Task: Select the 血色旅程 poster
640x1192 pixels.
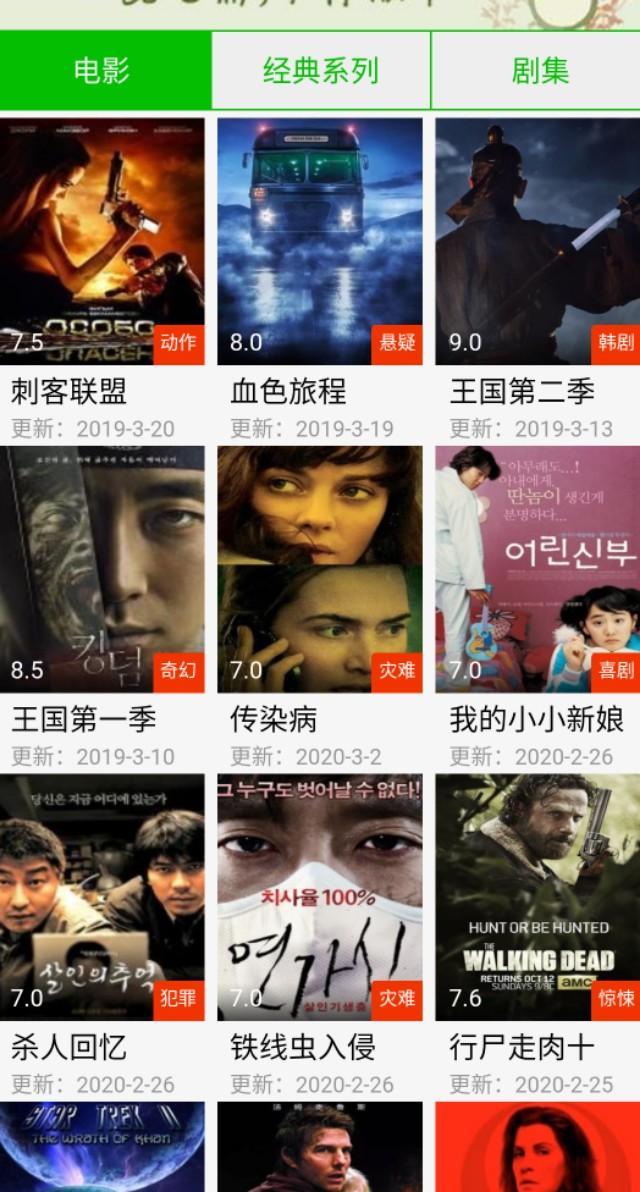Action: (x=320, y=242)
